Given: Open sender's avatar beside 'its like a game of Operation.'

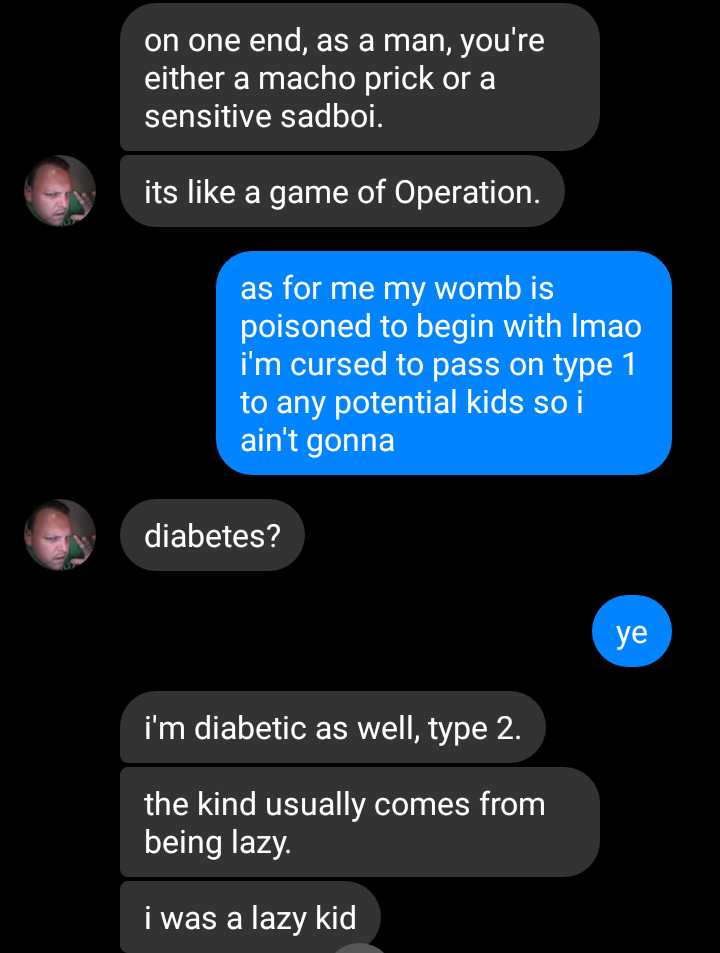Looking at the screenshot, I should (x=60, y=191).
